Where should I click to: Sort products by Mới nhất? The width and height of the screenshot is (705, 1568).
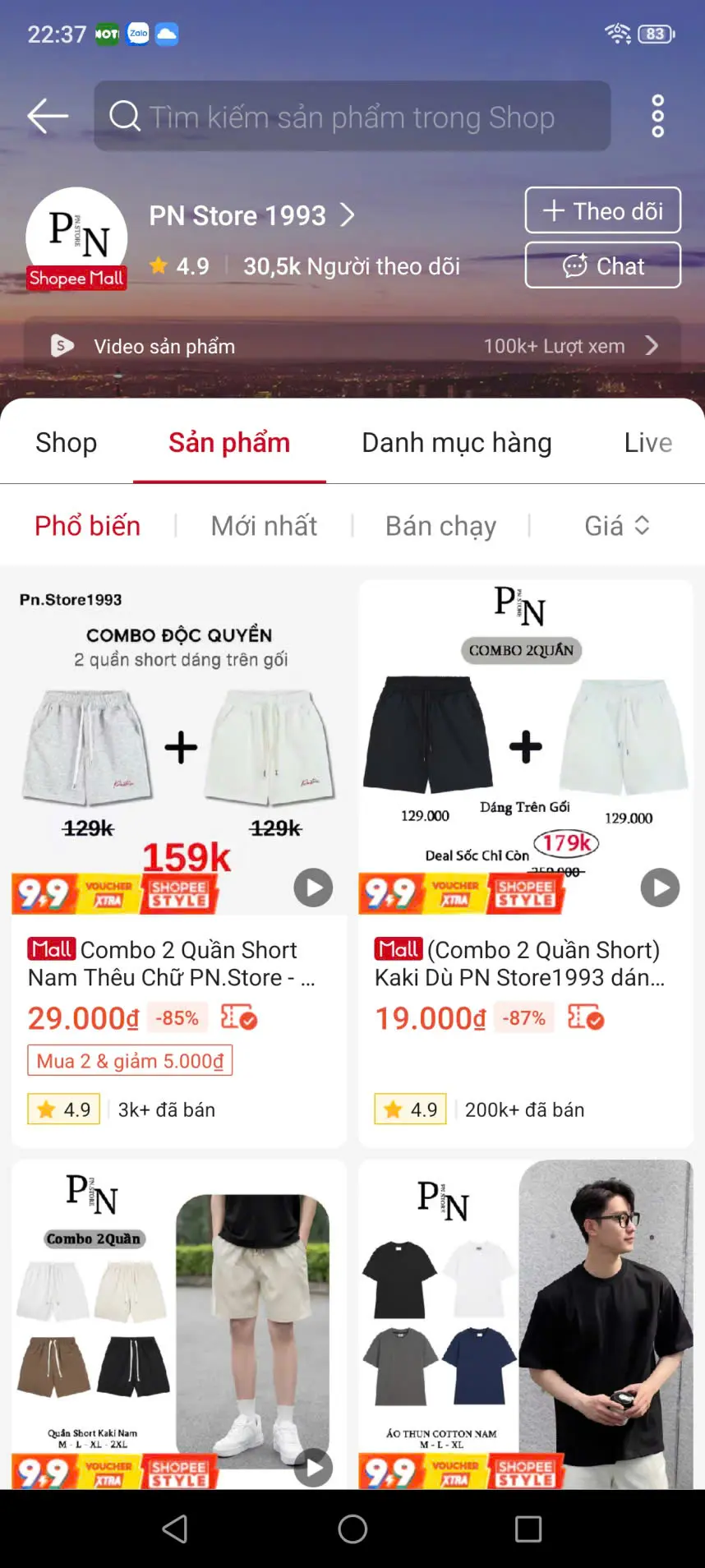[x=264, y=525]
